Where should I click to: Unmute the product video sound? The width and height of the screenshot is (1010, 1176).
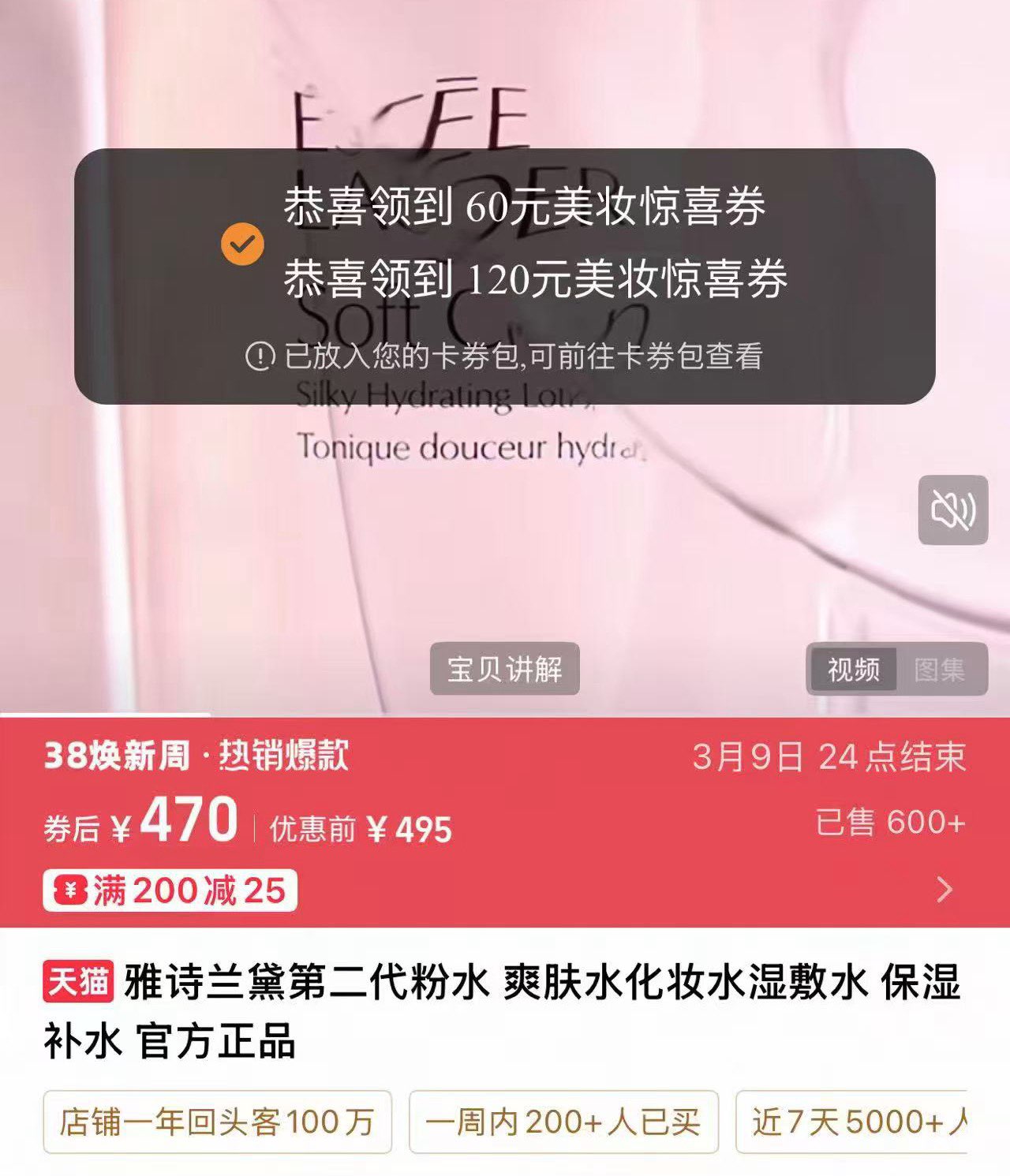click(x=953, y=510)
